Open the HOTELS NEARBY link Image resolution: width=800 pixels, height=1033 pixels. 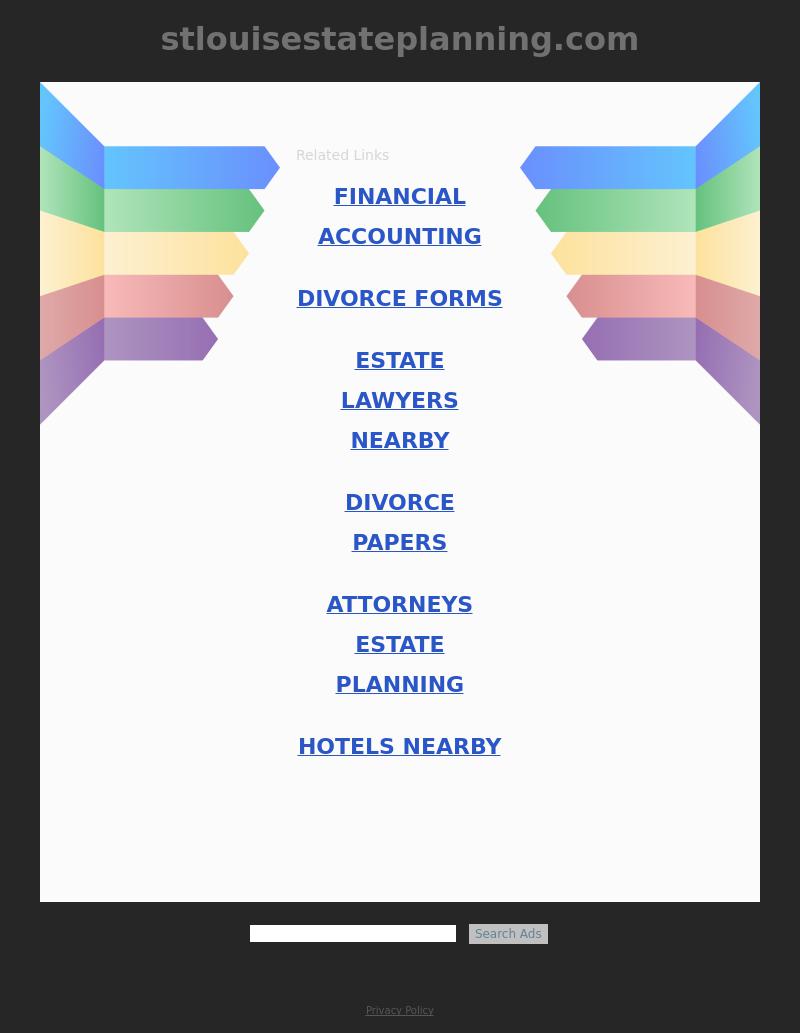pyautogui.click(x=400, y=746)
